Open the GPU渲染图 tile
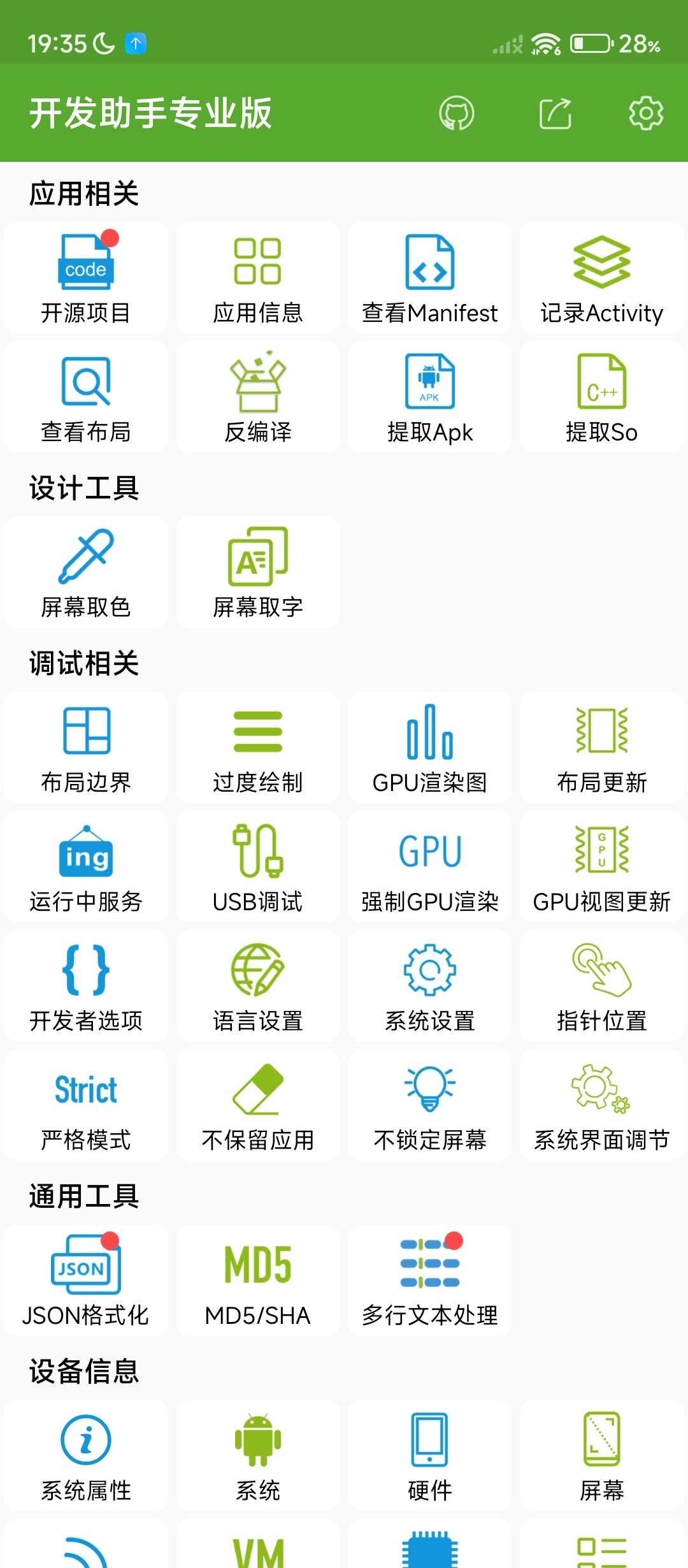 tap(430, 748)
